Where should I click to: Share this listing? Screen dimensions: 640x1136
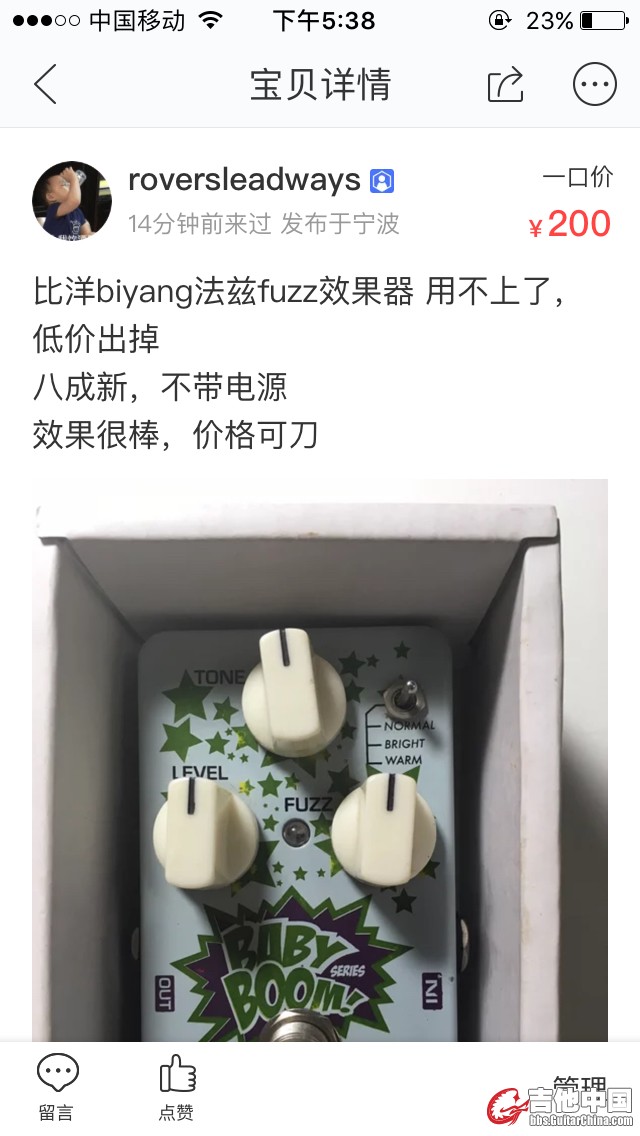[506, 85]
